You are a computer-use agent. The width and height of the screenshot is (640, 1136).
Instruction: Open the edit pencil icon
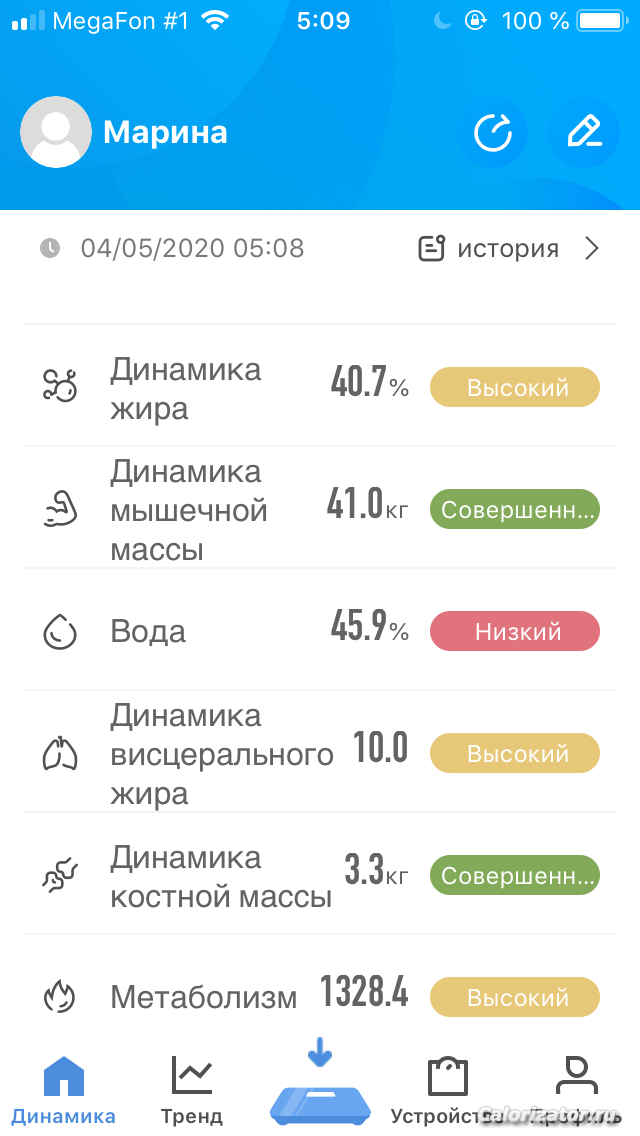click(584, 133)
